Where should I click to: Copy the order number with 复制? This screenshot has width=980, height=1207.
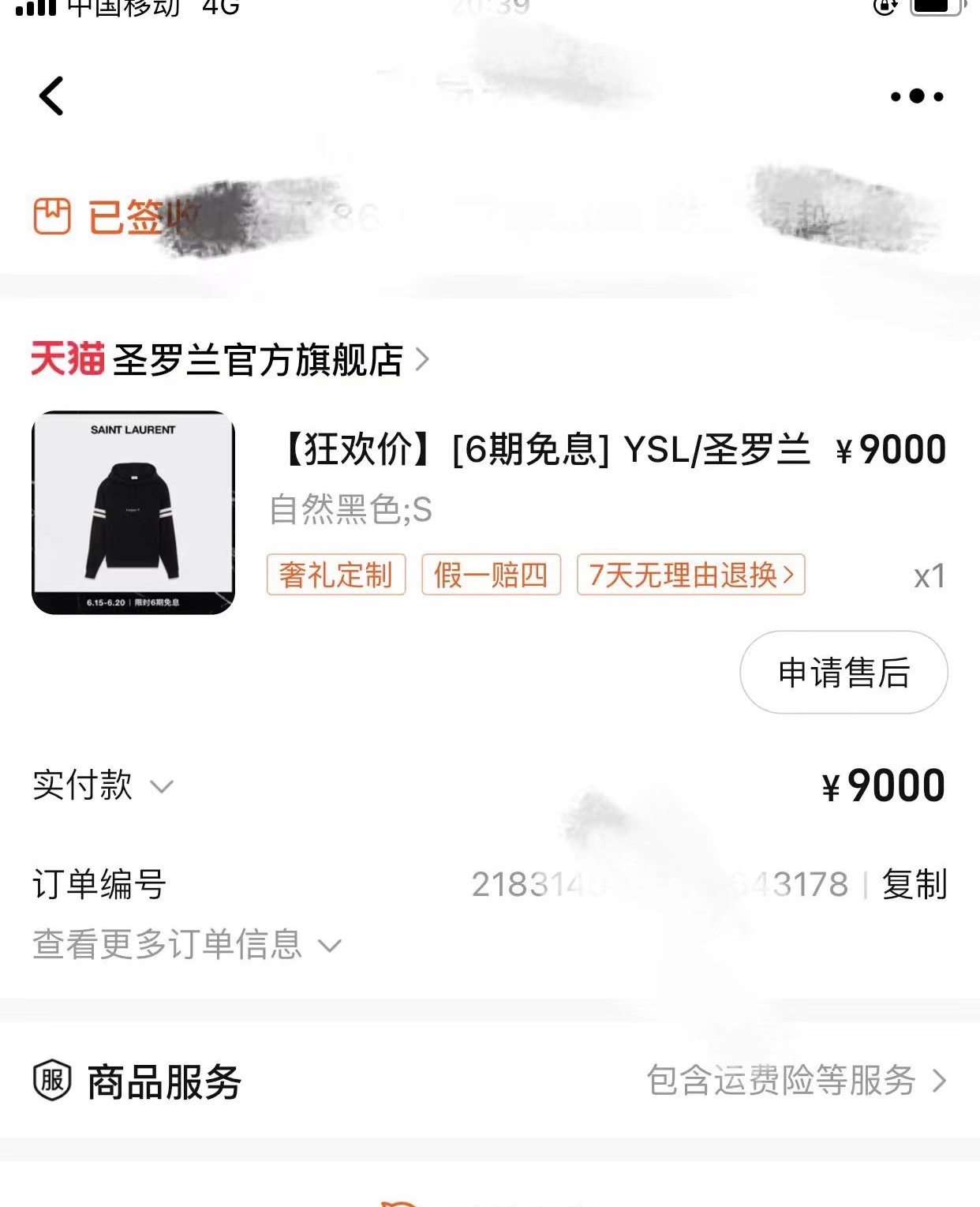coord(915,884)
